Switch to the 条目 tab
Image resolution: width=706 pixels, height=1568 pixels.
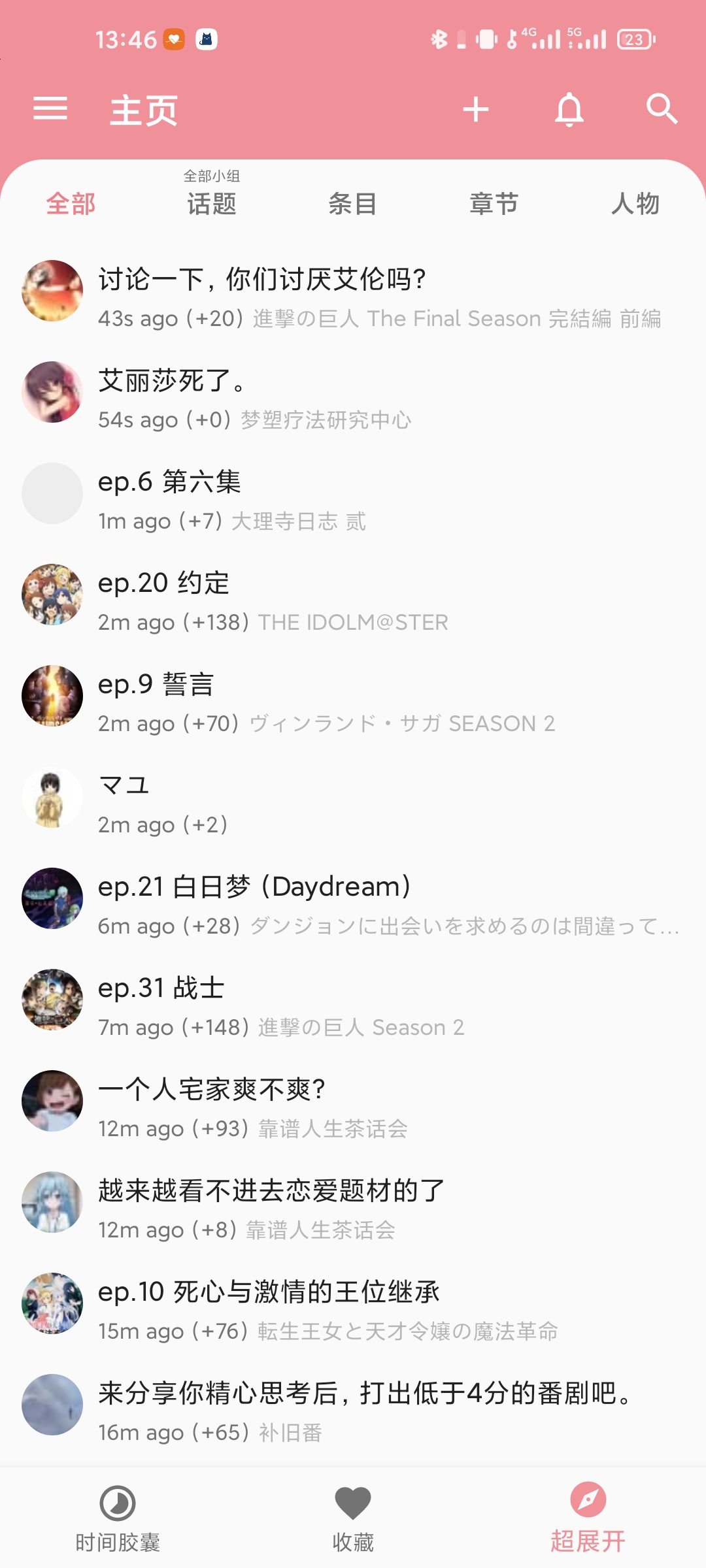pos(352,204)
